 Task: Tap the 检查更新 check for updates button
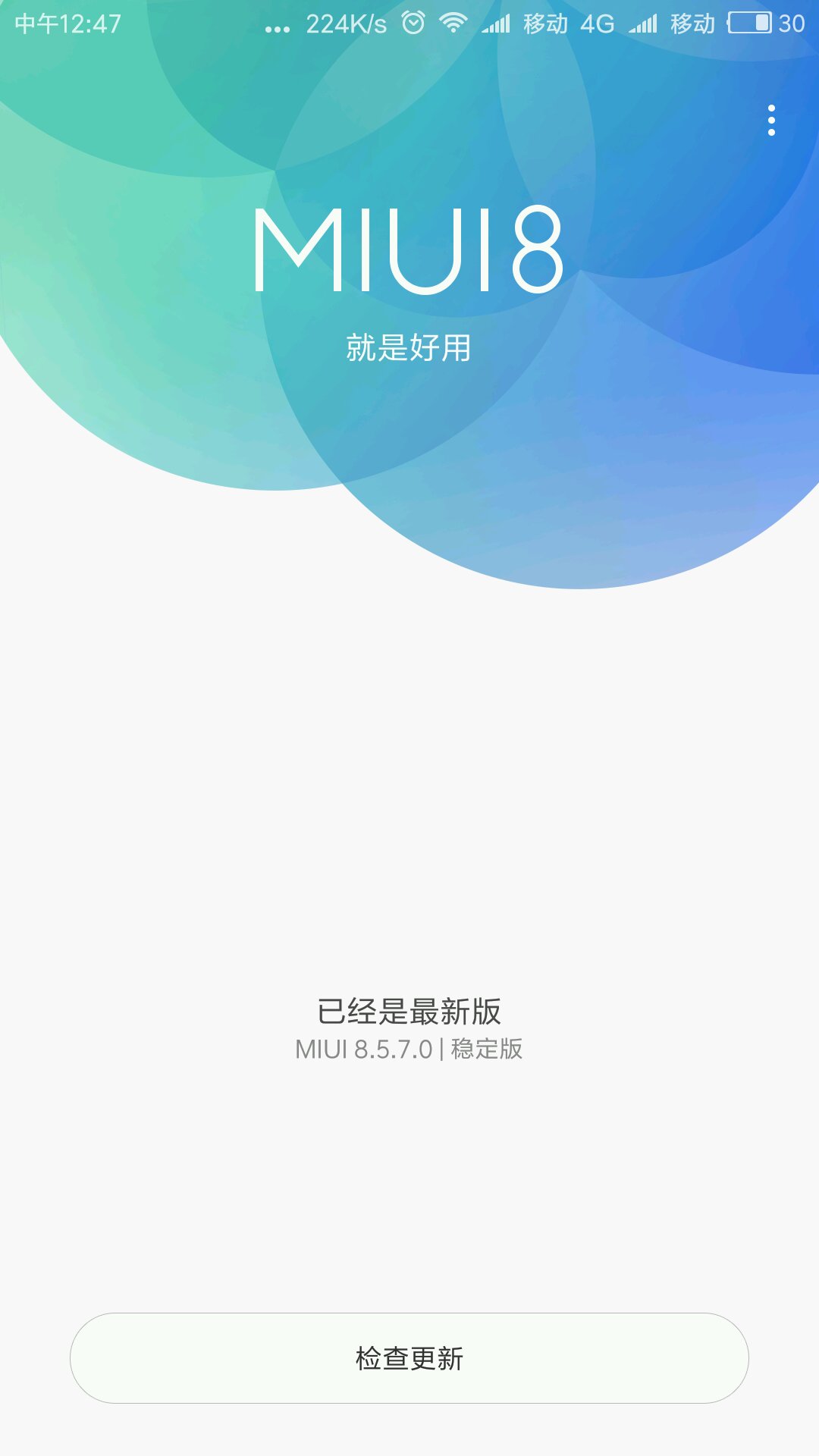click(409, 1358)
